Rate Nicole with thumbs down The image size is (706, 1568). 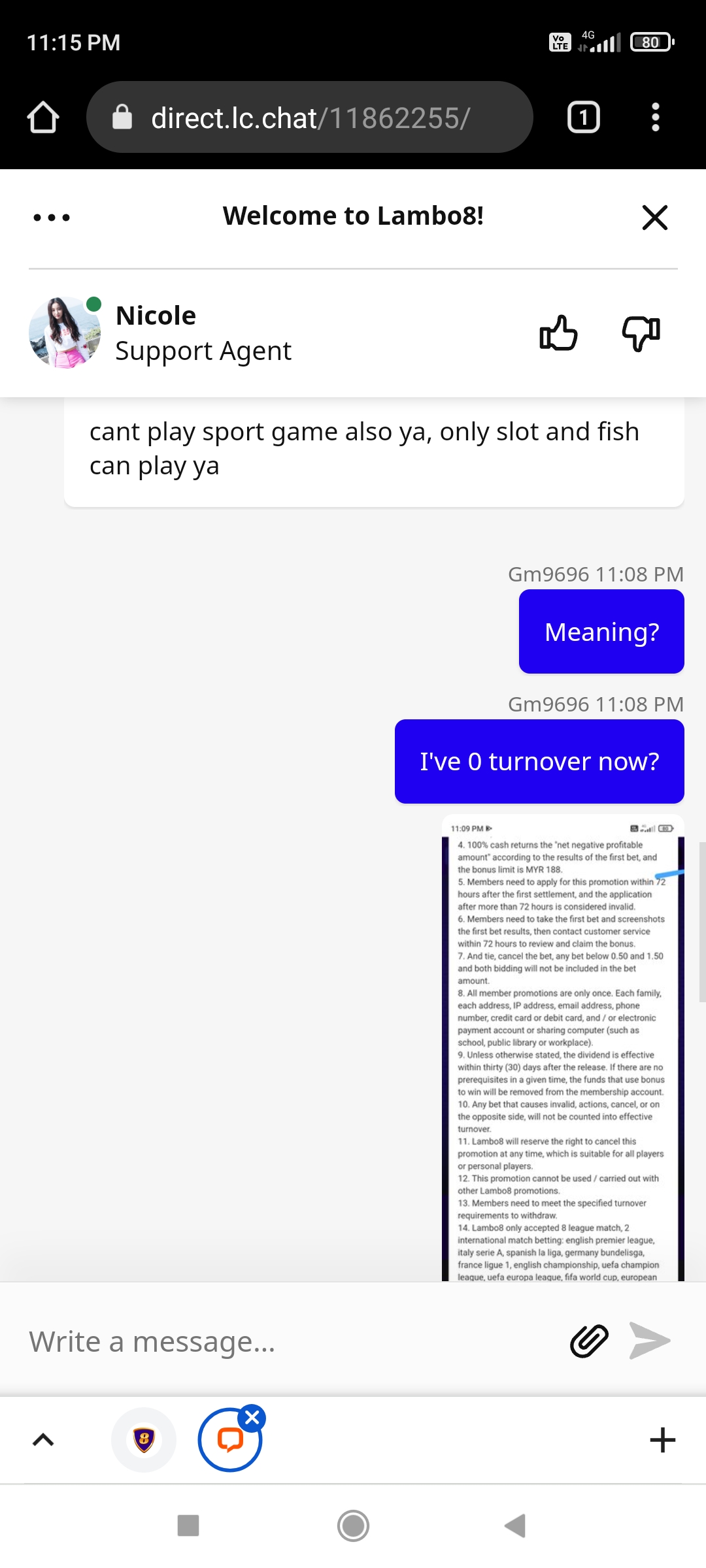tap(641, 333)
